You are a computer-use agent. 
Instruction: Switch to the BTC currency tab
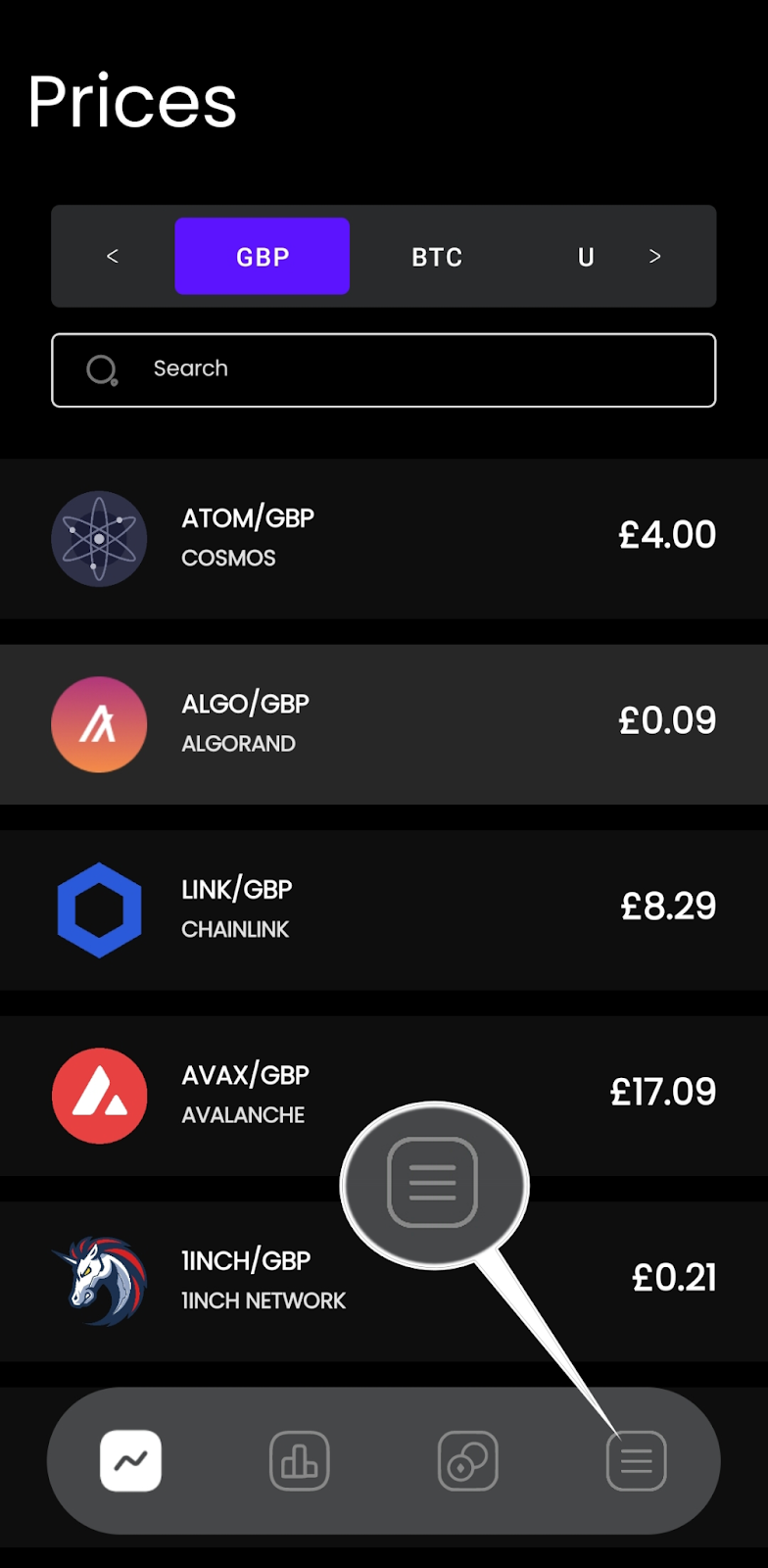437,257
